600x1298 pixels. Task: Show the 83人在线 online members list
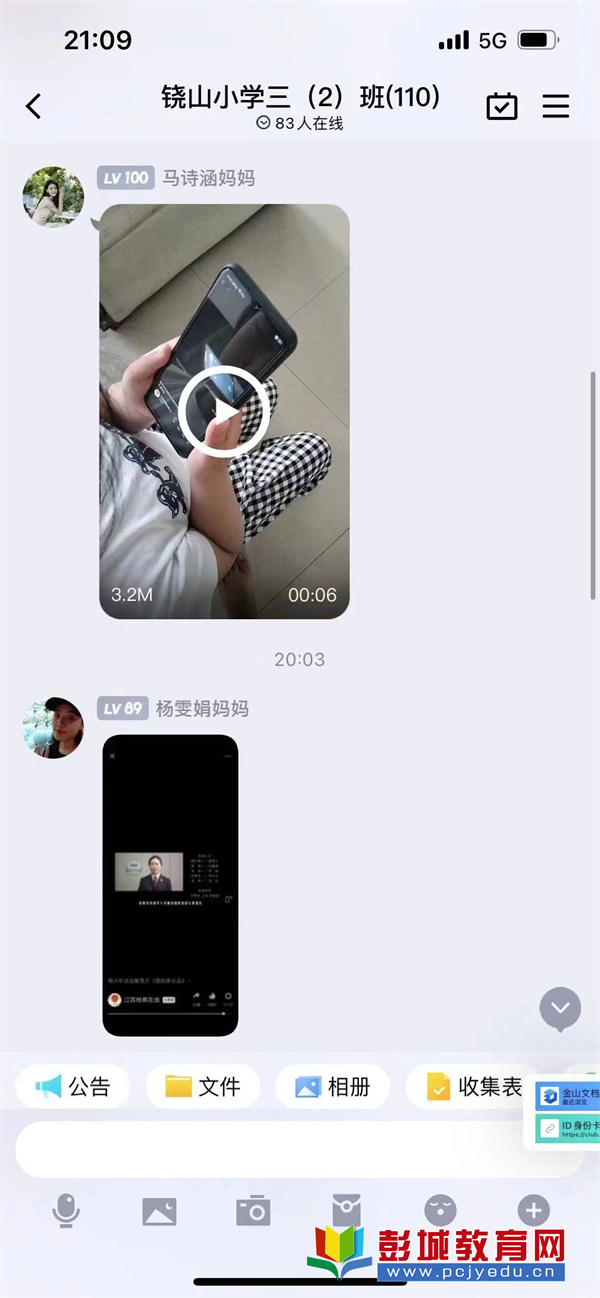[300, 124]
